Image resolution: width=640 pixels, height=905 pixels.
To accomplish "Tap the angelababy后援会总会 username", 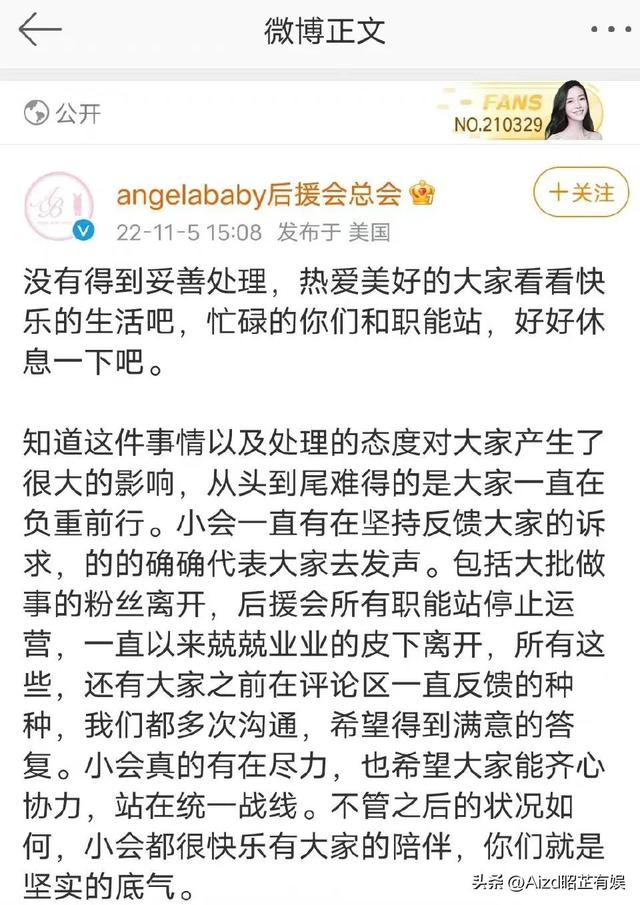I will click(x=259, y=193).
